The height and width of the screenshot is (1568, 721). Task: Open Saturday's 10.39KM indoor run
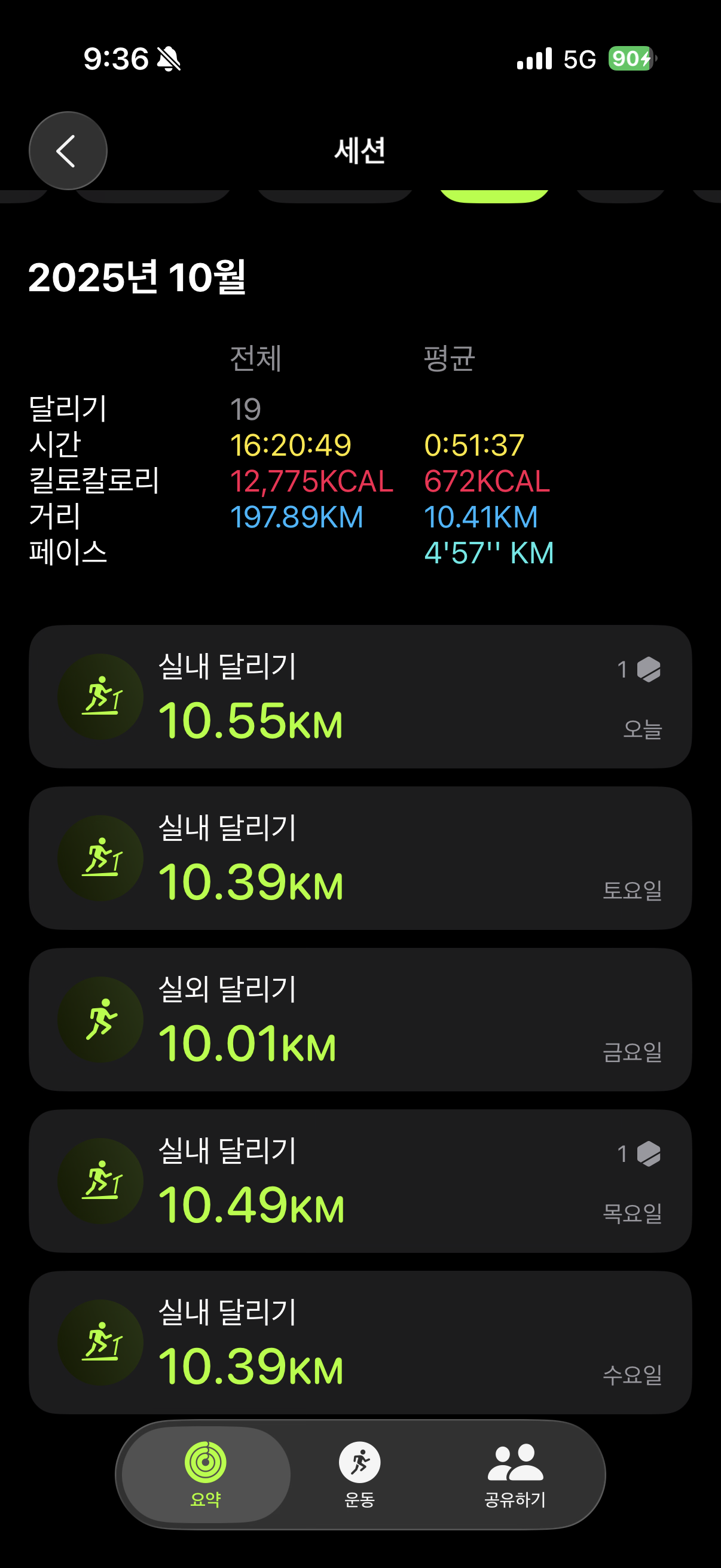(x=360, y=858)
